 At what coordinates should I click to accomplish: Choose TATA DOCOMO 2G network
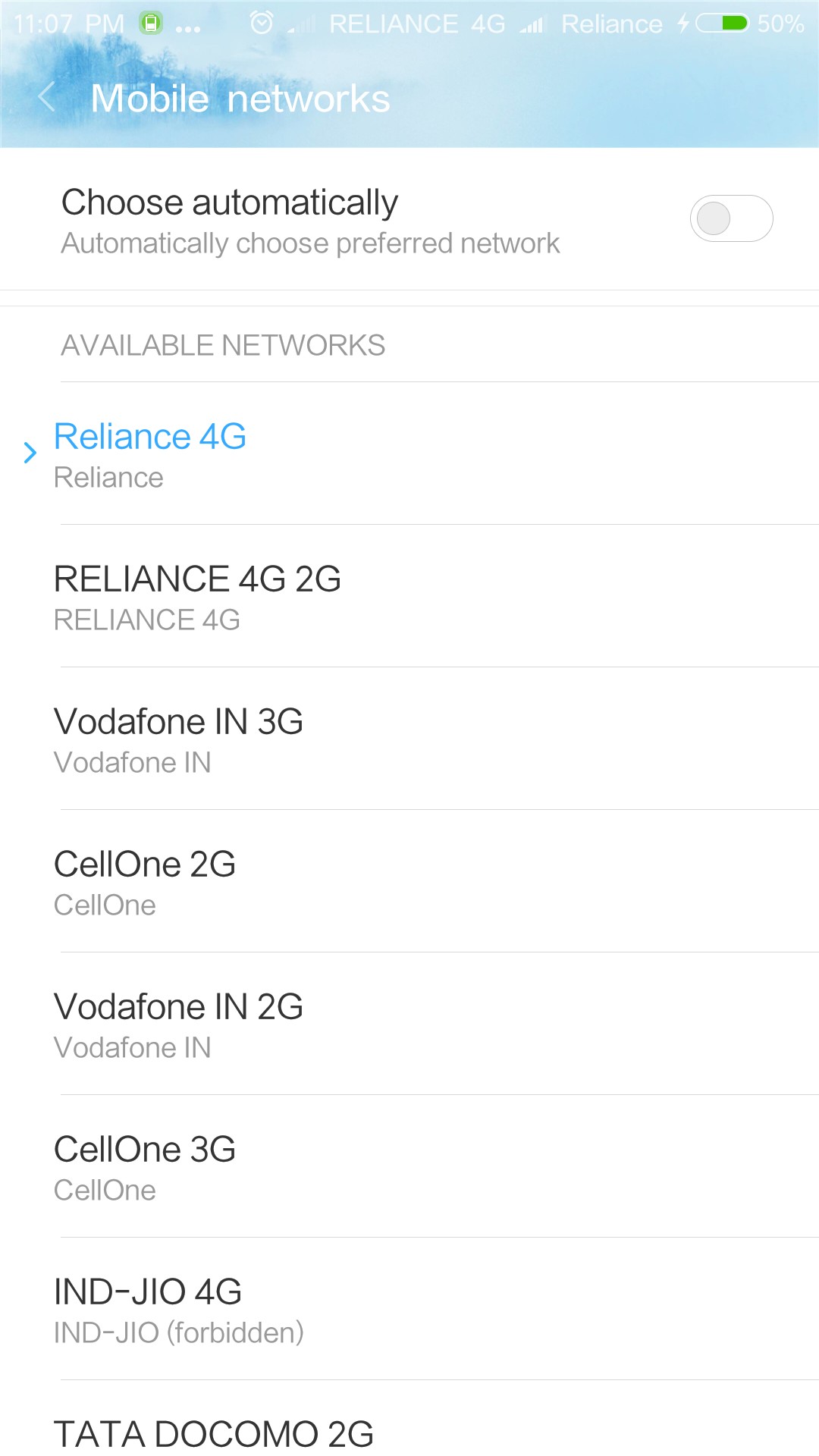[409, 1432]
